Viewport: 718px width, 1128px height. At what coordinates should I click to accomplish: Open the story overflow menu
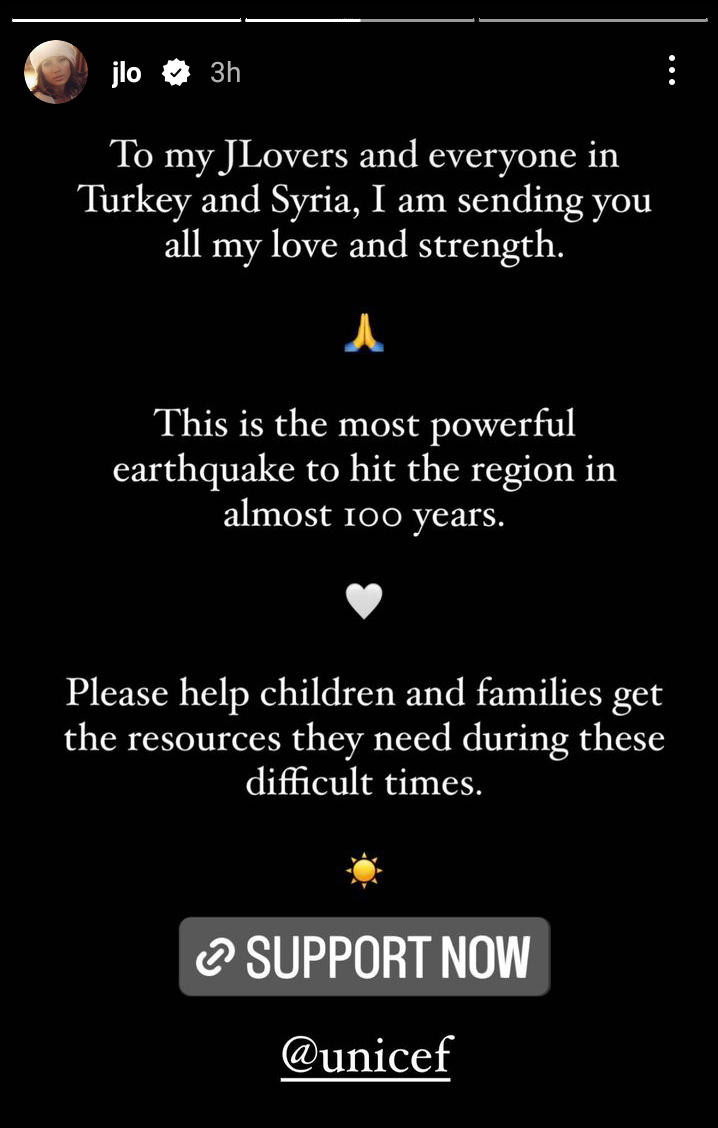pyautogui.click(x=671, y=70)
